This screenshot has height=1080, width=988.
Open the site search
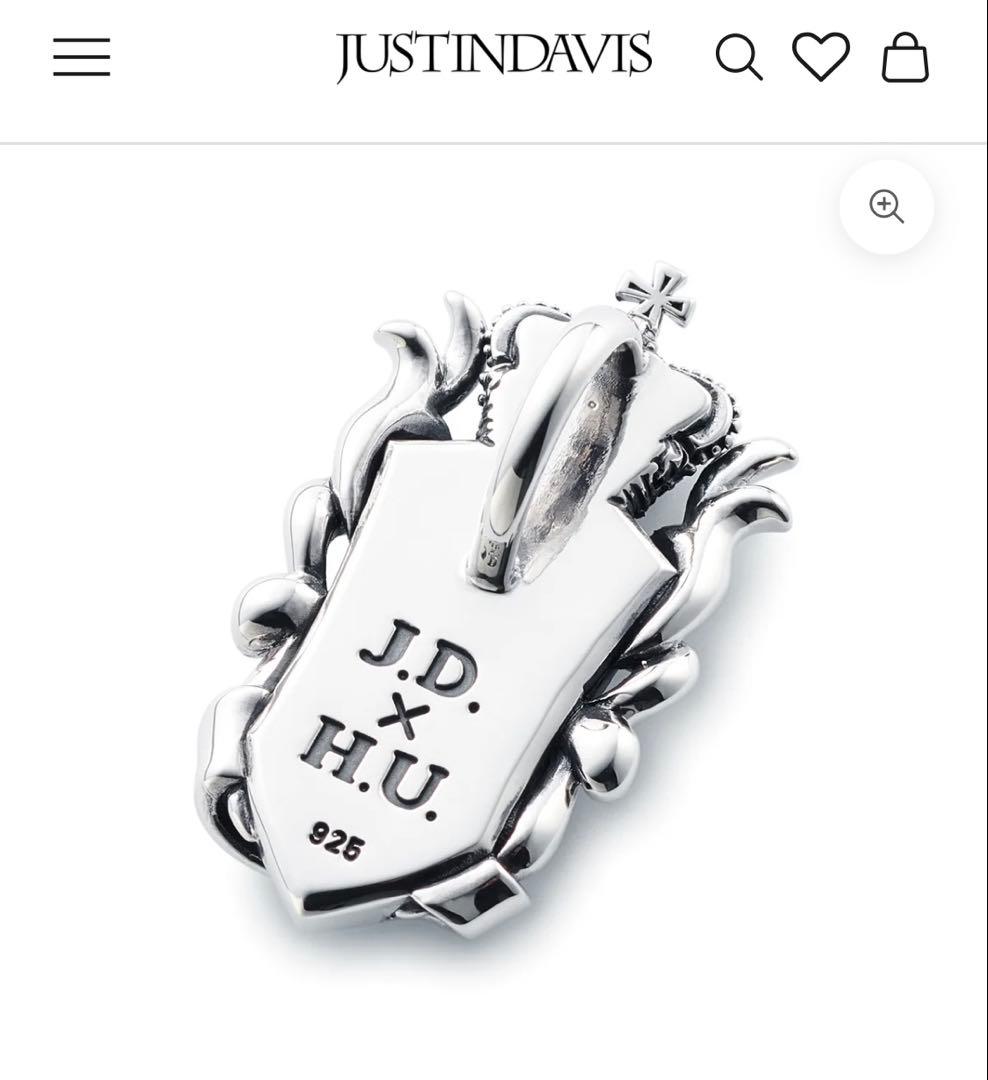739,57
